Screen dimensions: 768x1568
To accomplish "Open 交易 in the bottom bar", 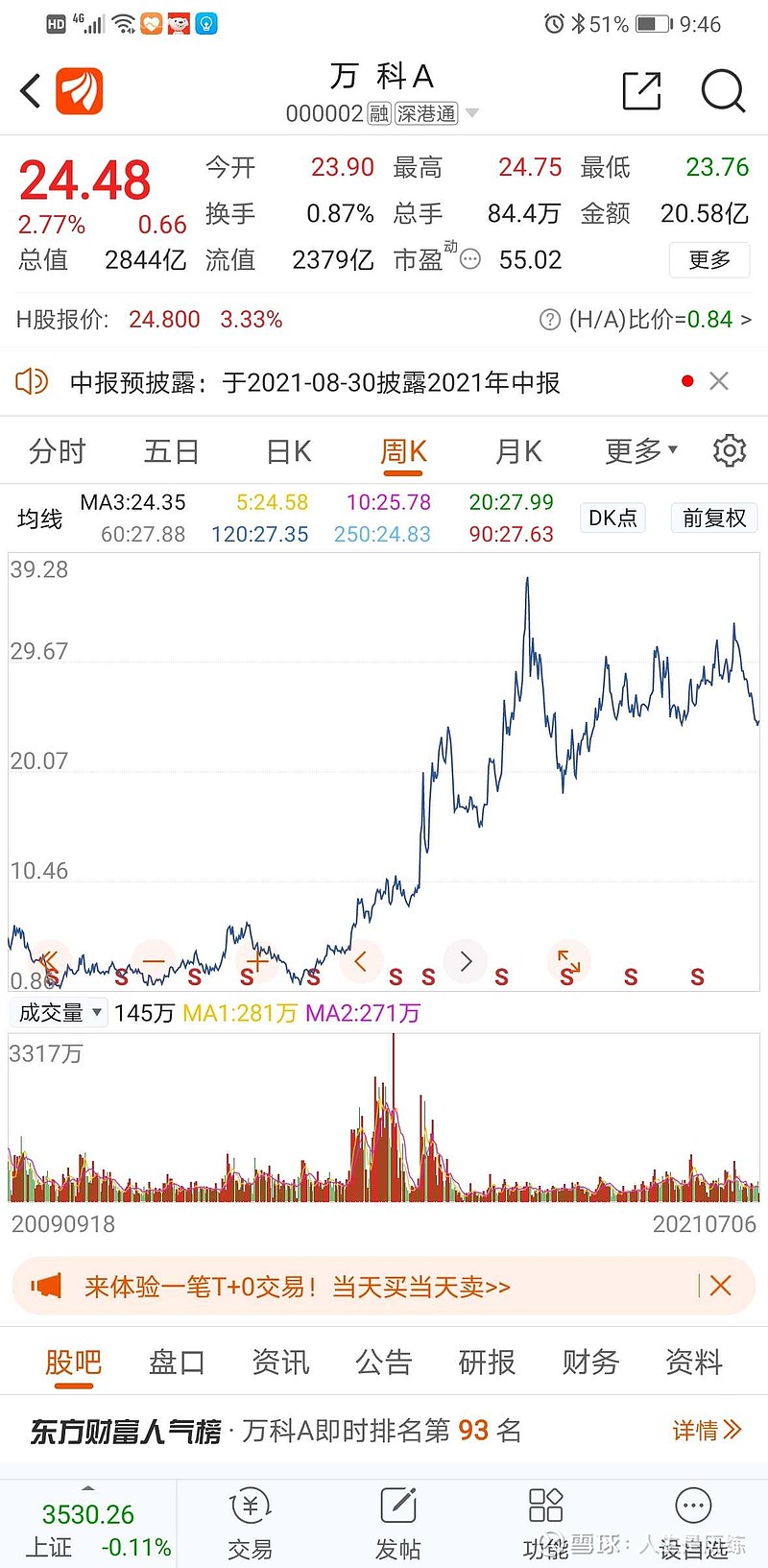I will coord(251,1524).
